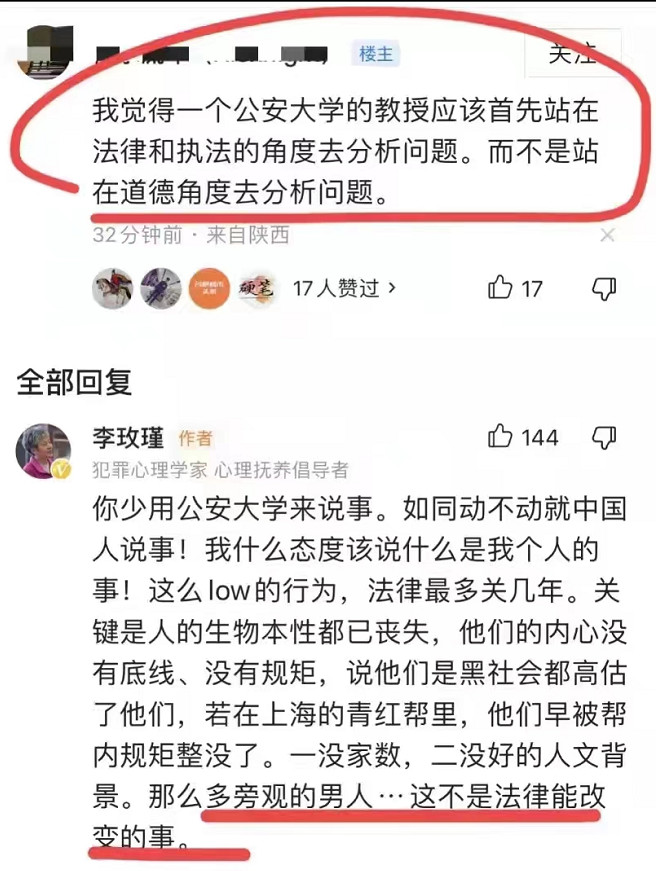
Task: Like 李玫瑾's reply with 144 likes
Action: click(500, 437)
